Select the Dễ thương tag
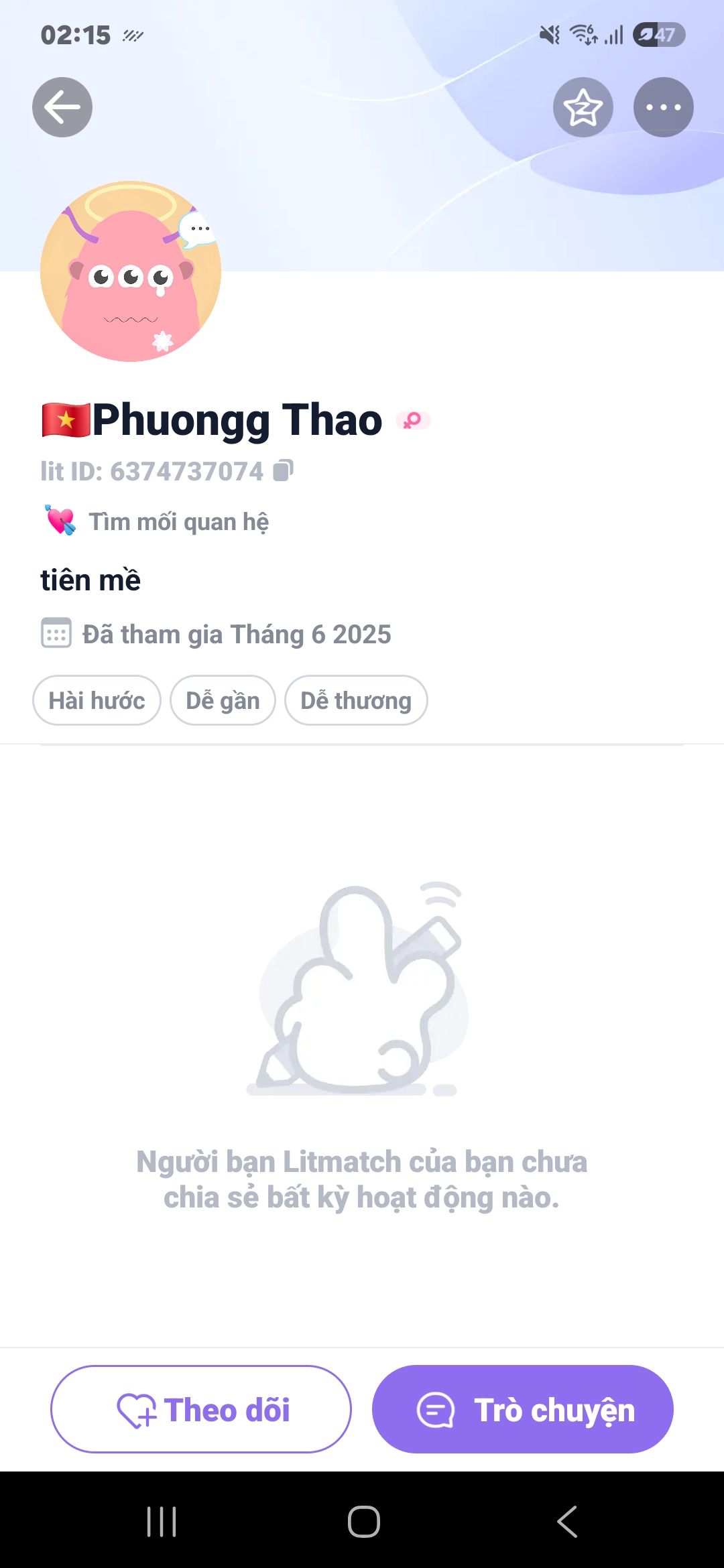This screenshot has height=1568, width=724. pyautogui.click(x=356, y=700)
